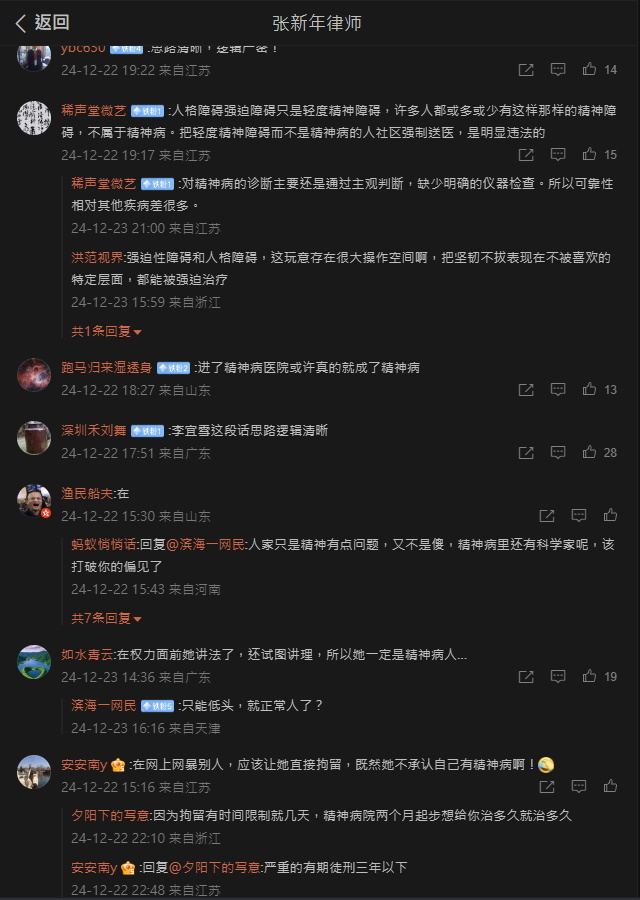Image resolution: width=640 pixels, height=900 pixels.
Task: Go back using the 返回 arrow
Action: [40, 22]
